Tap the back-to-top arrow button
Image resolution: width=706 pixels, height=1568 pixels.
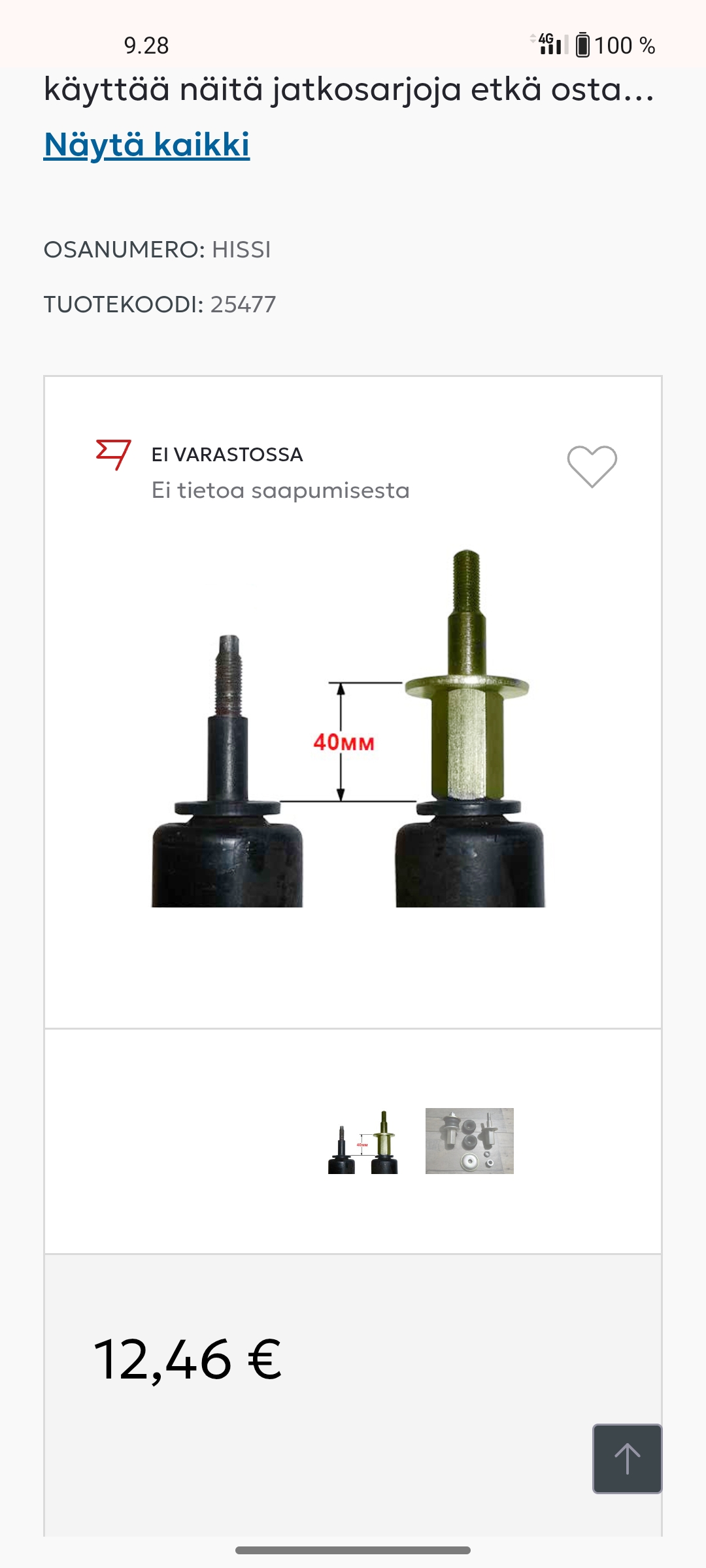[x=627, y=1459]
